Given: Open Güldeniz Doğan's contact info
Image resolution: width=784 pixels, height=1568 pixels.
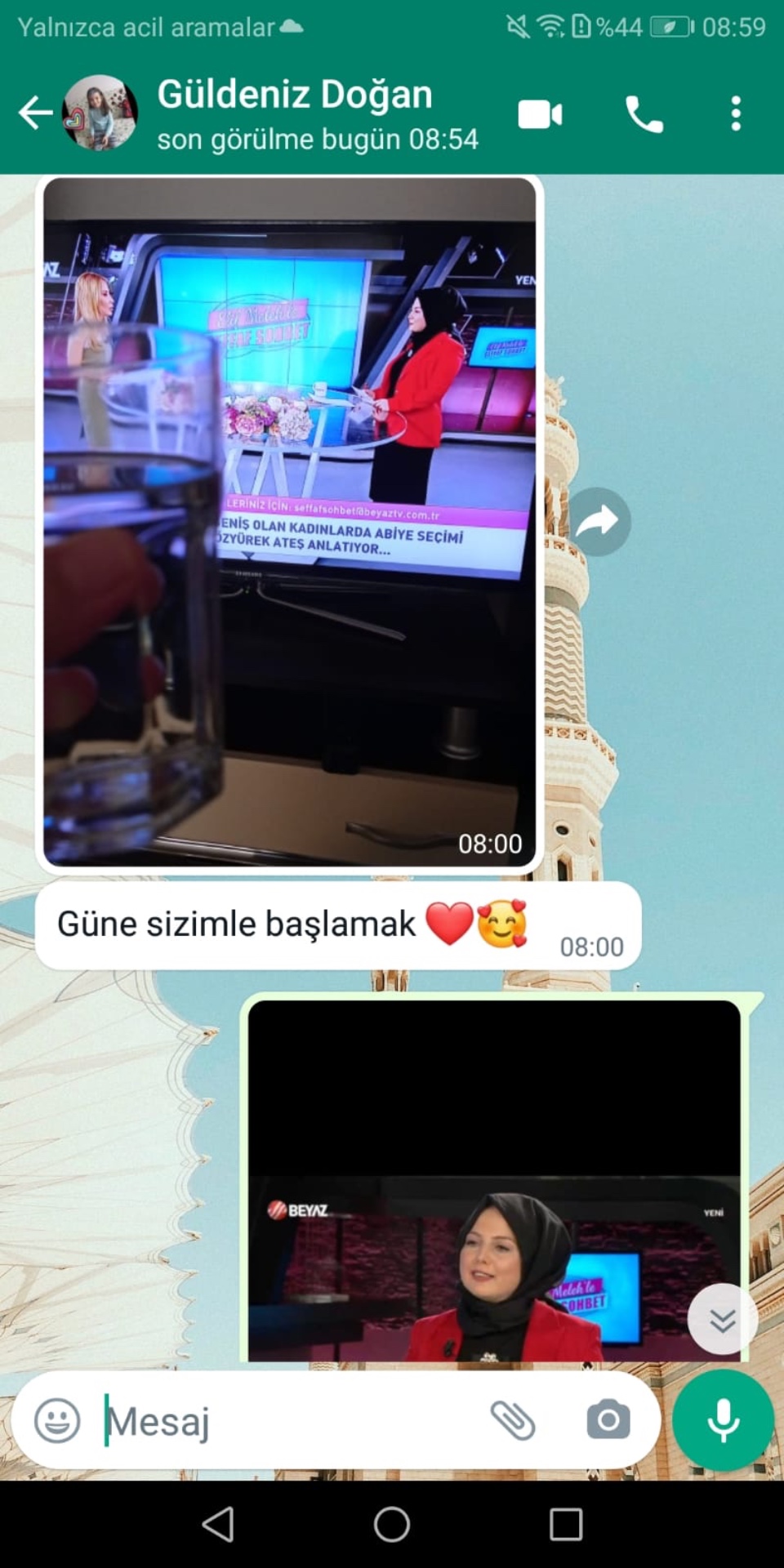Looking at the screenshot, I should tap(294, 114).
